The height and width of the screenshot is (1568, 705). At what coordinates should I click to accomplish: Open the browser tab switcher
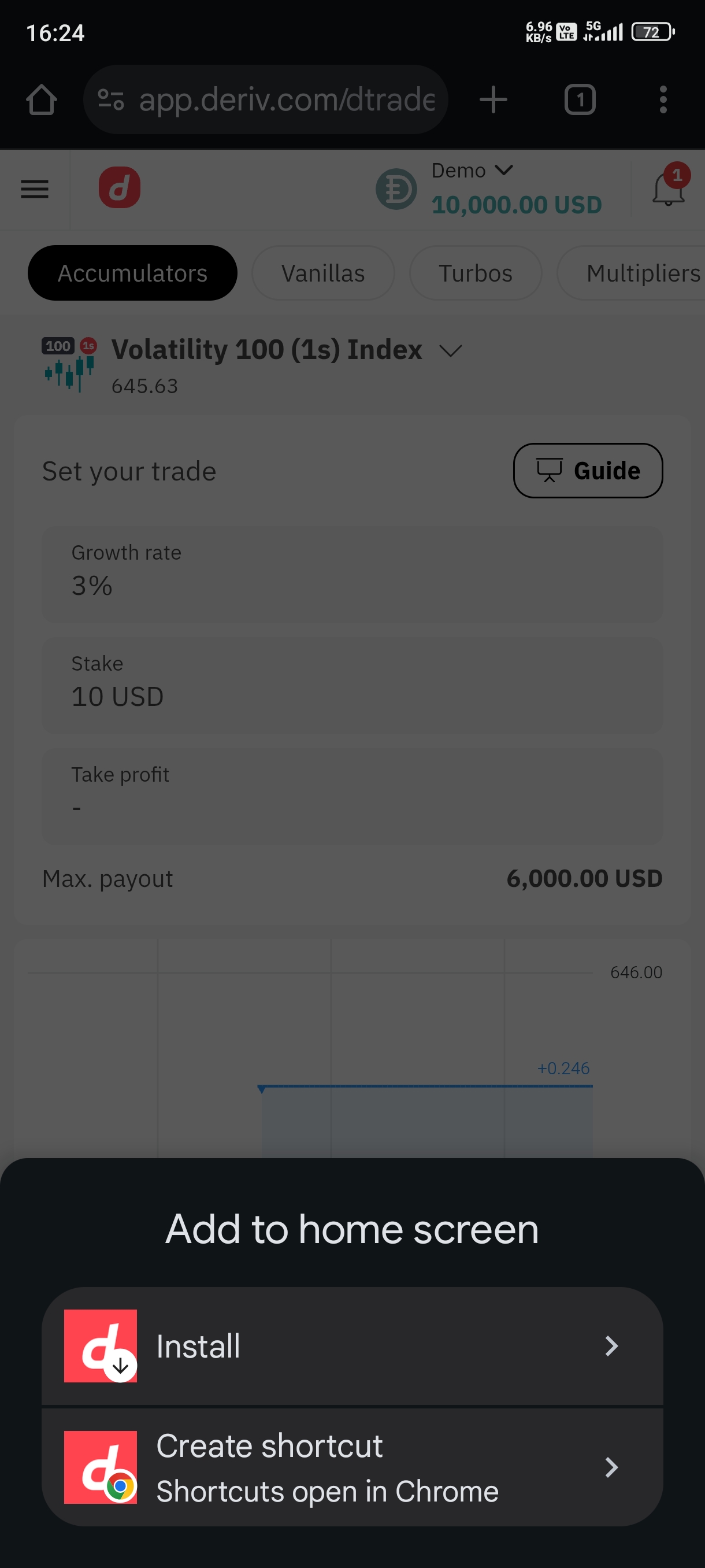point(579,100)
